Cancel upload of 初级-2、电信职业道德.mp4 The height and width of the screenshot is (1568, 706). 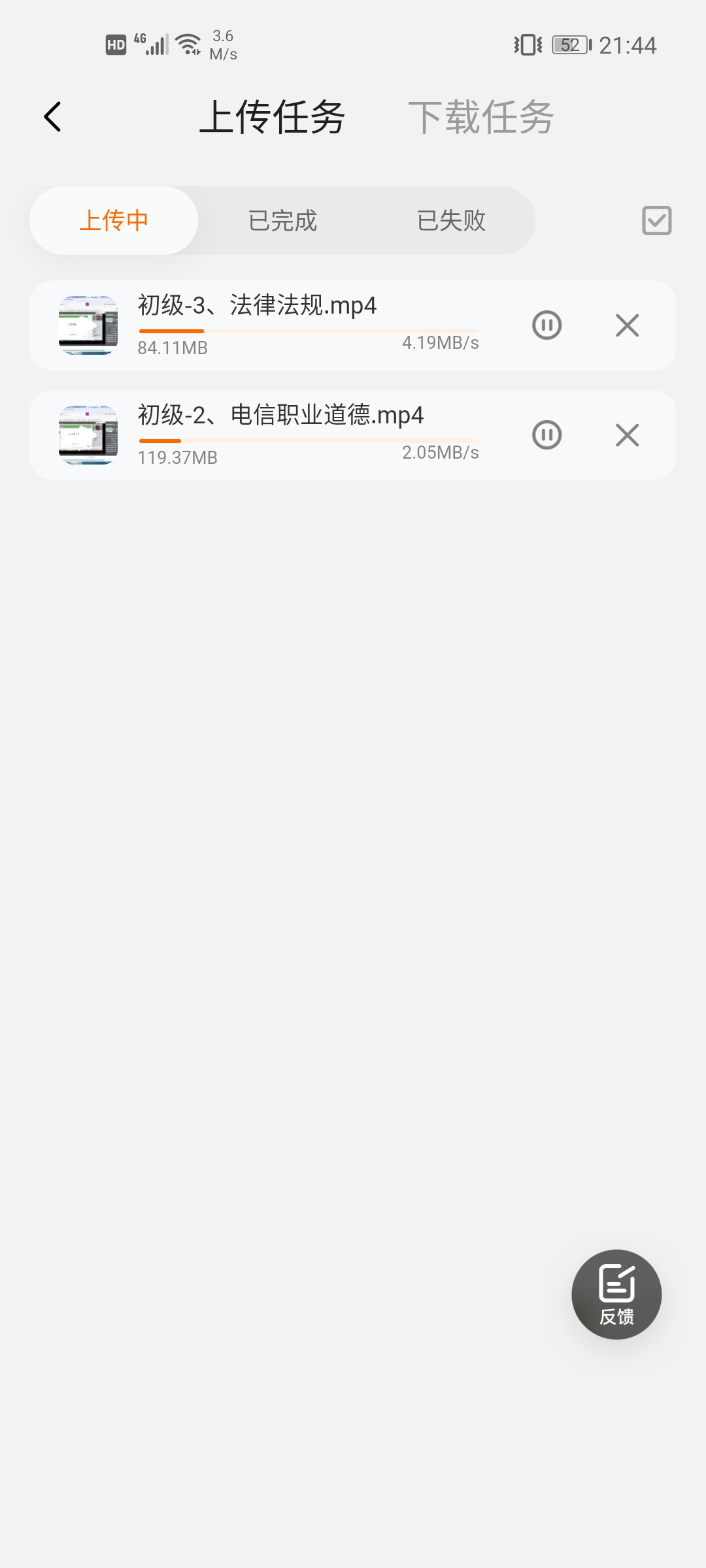(x=627, y=435)
